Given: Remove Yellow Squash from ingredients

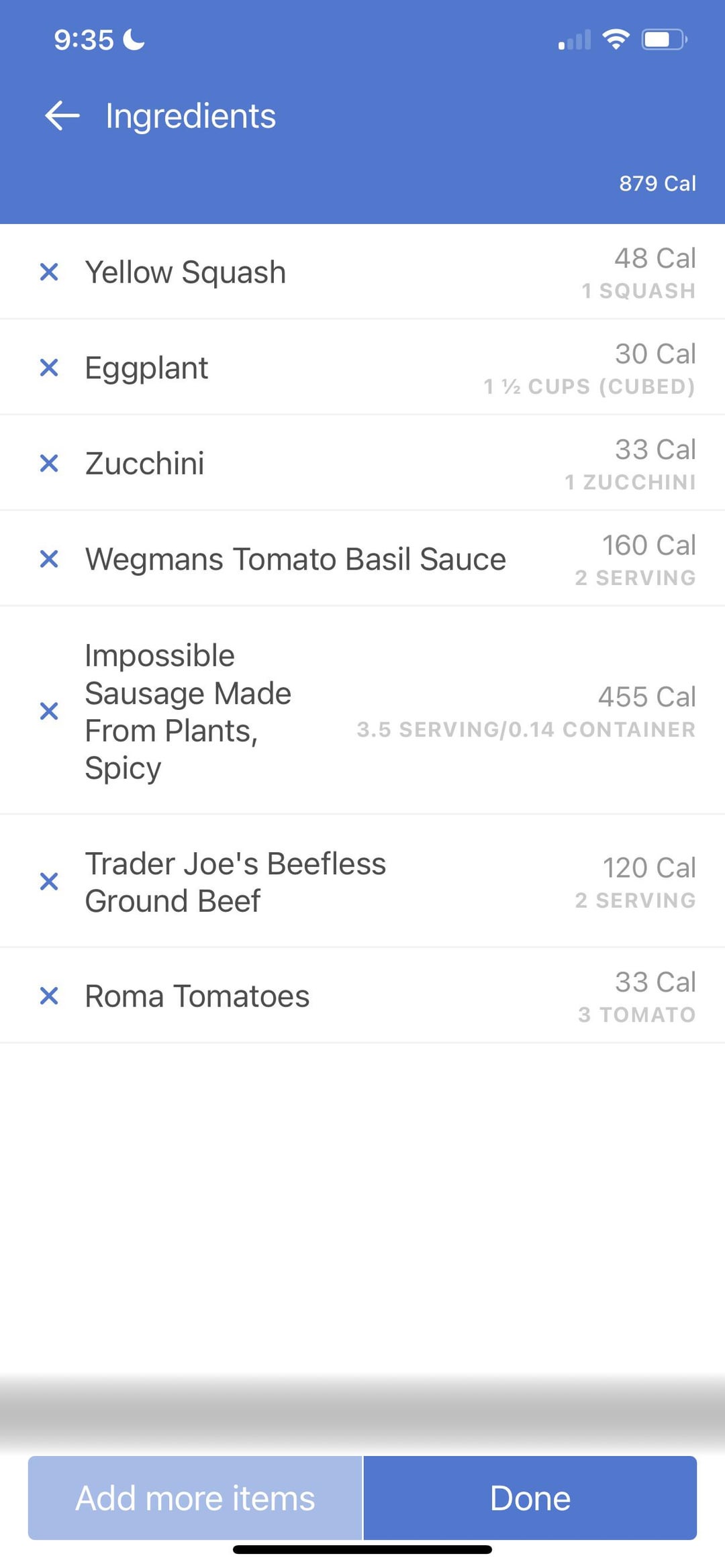Looking at the screenshot, I should pyautogui.click(x=49, y=272).
